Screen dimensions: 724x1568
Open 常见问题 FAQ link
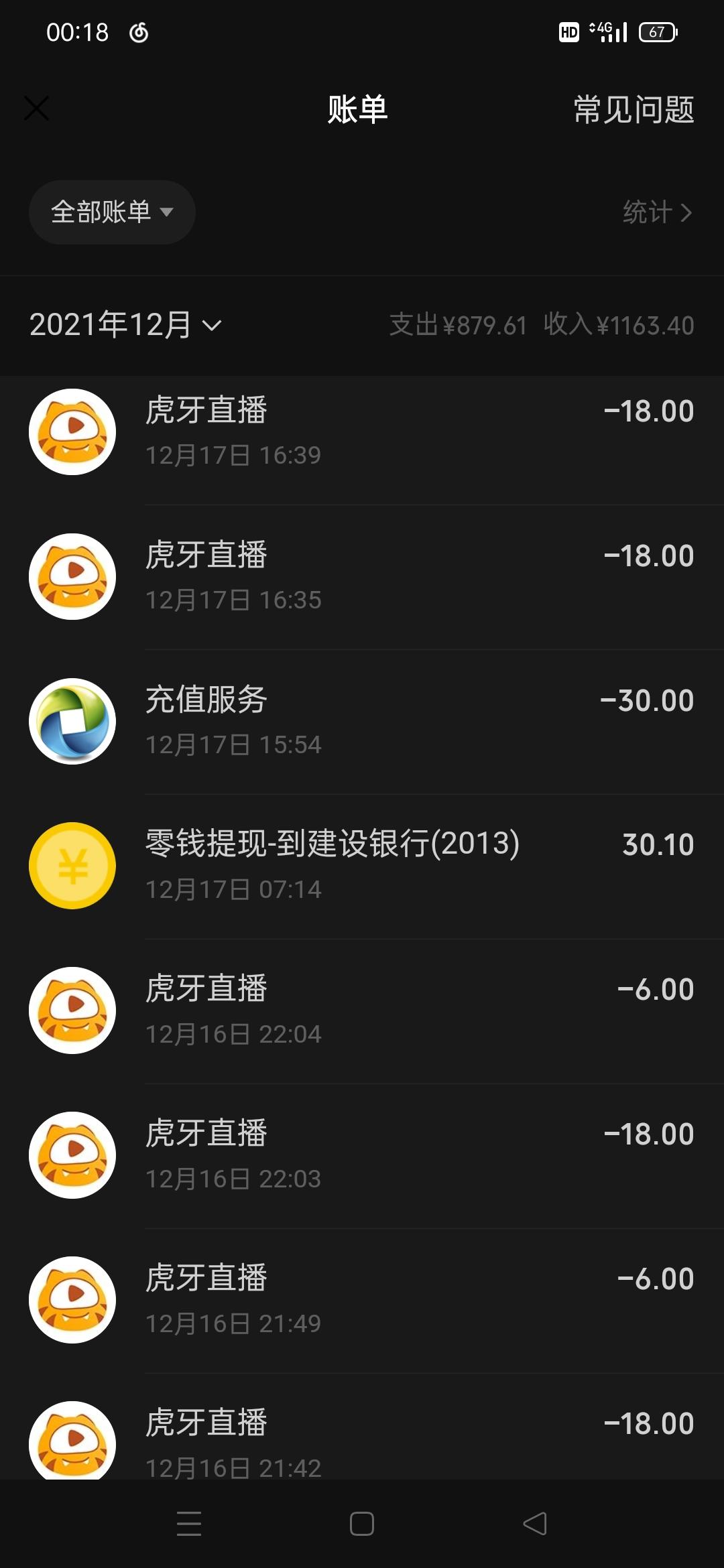tap(633, 109)
